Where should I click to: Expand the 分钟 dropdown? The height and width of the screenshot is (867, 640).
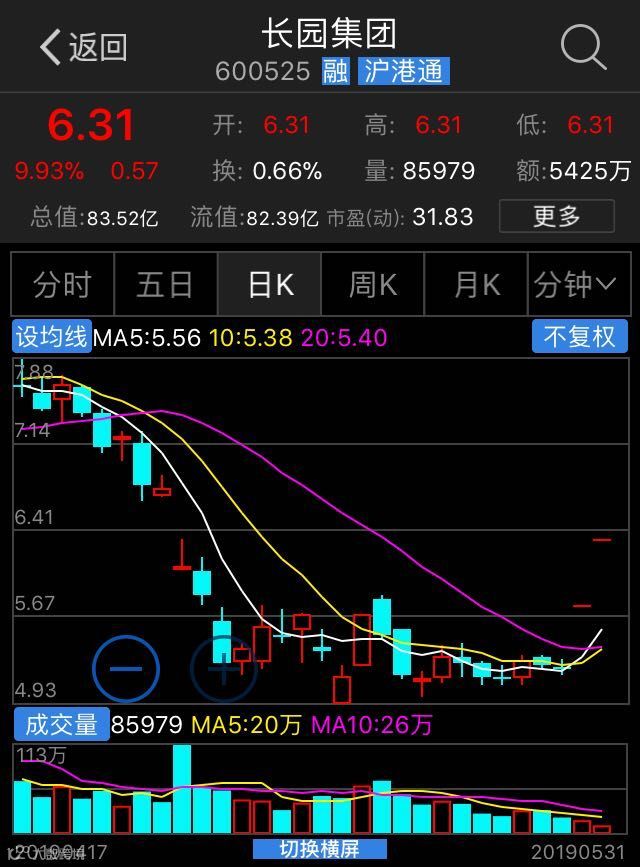pos(579,284)
